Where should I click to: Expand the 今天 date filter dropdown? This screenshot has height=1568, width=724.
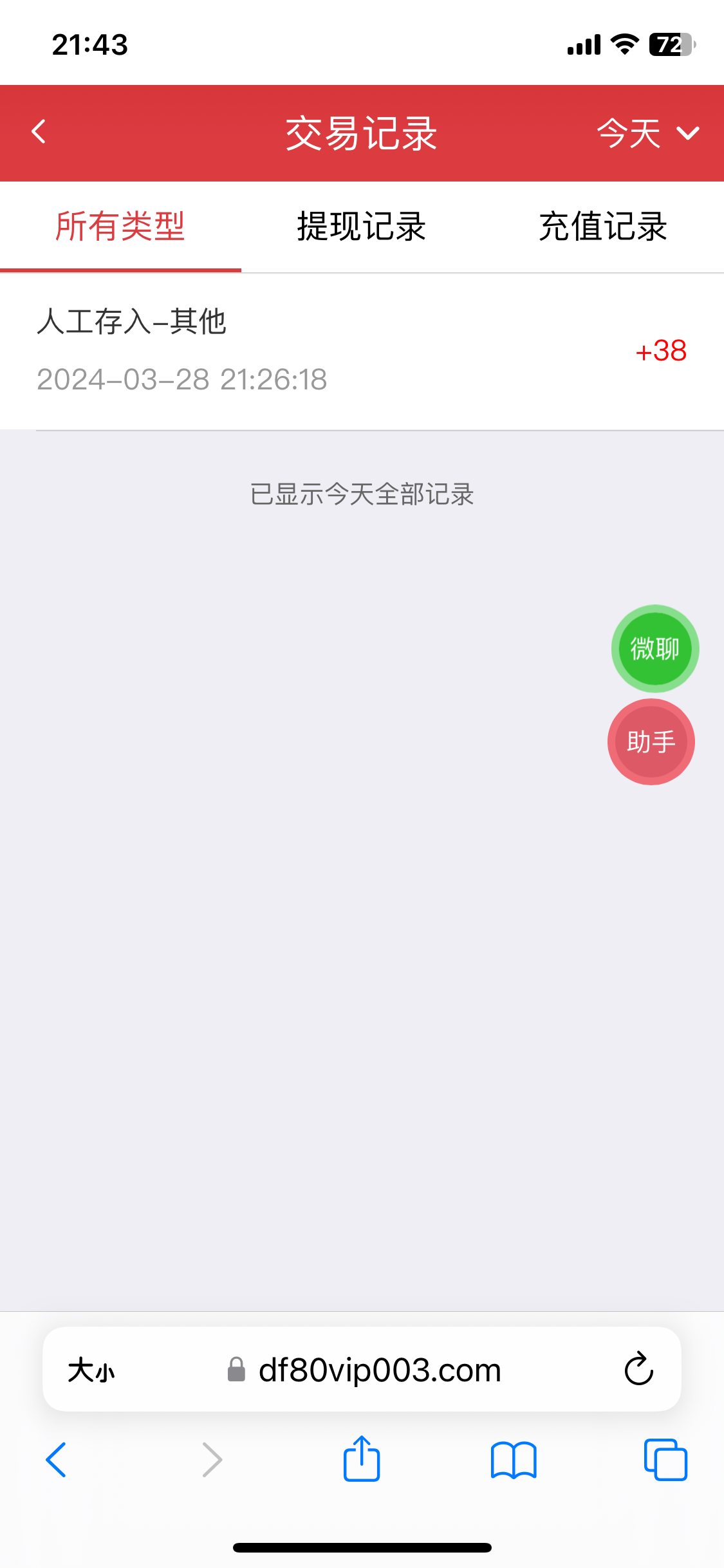[x=647, y=133]
